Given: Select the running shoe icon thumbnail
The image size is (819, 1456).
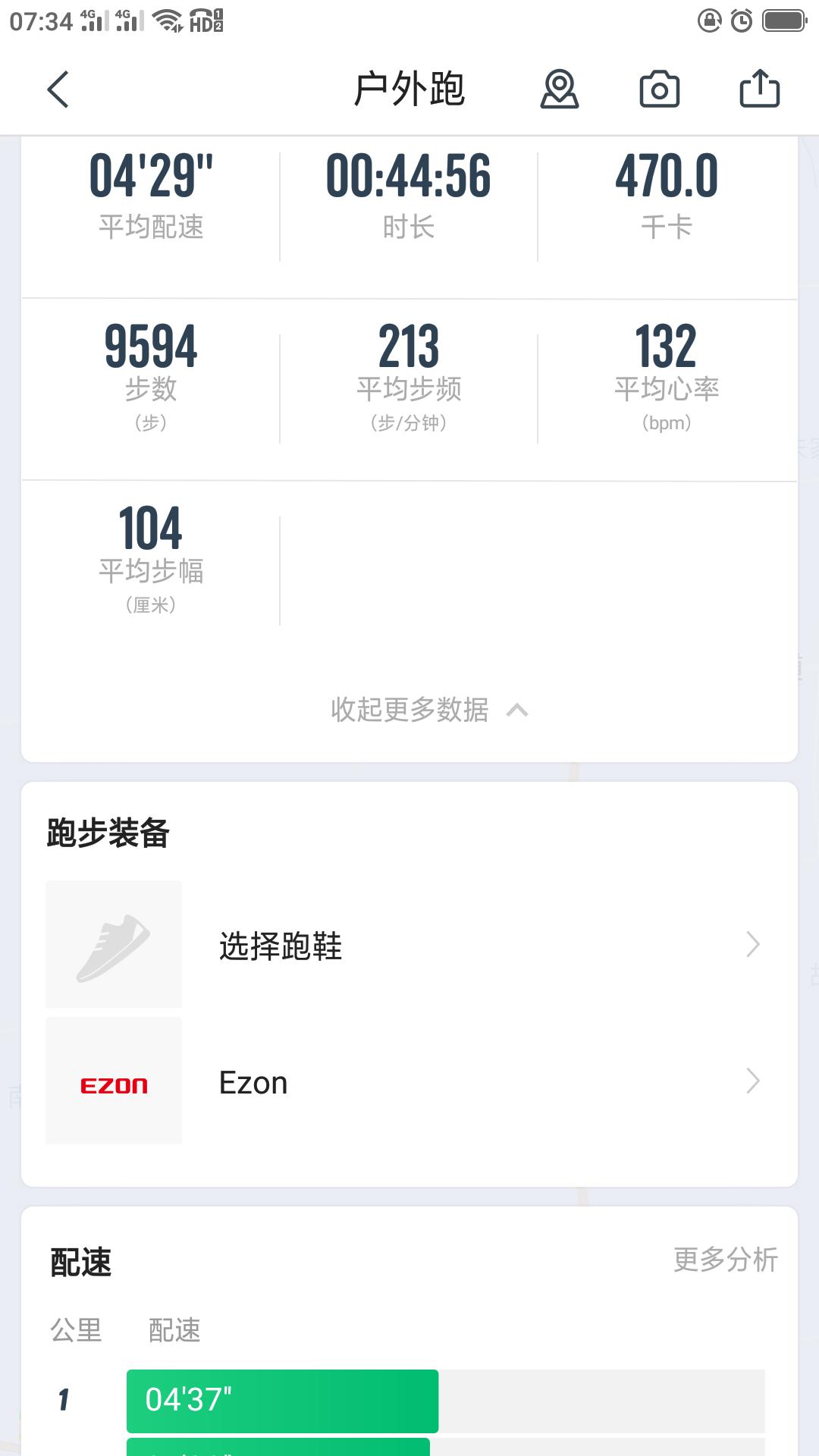Looking at the screenshot, I should [113, 945].
